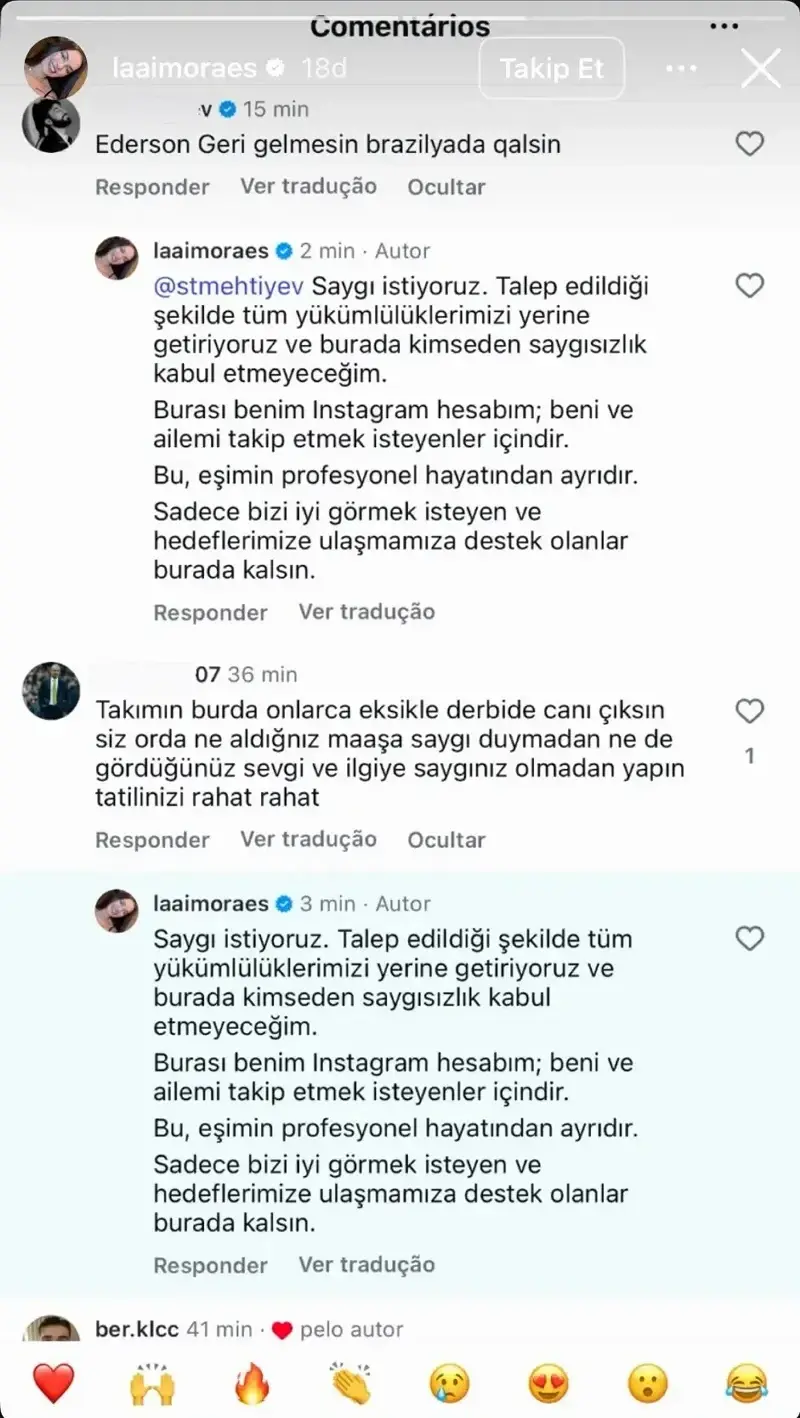Viewport: 800px width, 1418px height.
Task: Send the laughing-crying emoji reaction
Action: tap(746, 1384)
